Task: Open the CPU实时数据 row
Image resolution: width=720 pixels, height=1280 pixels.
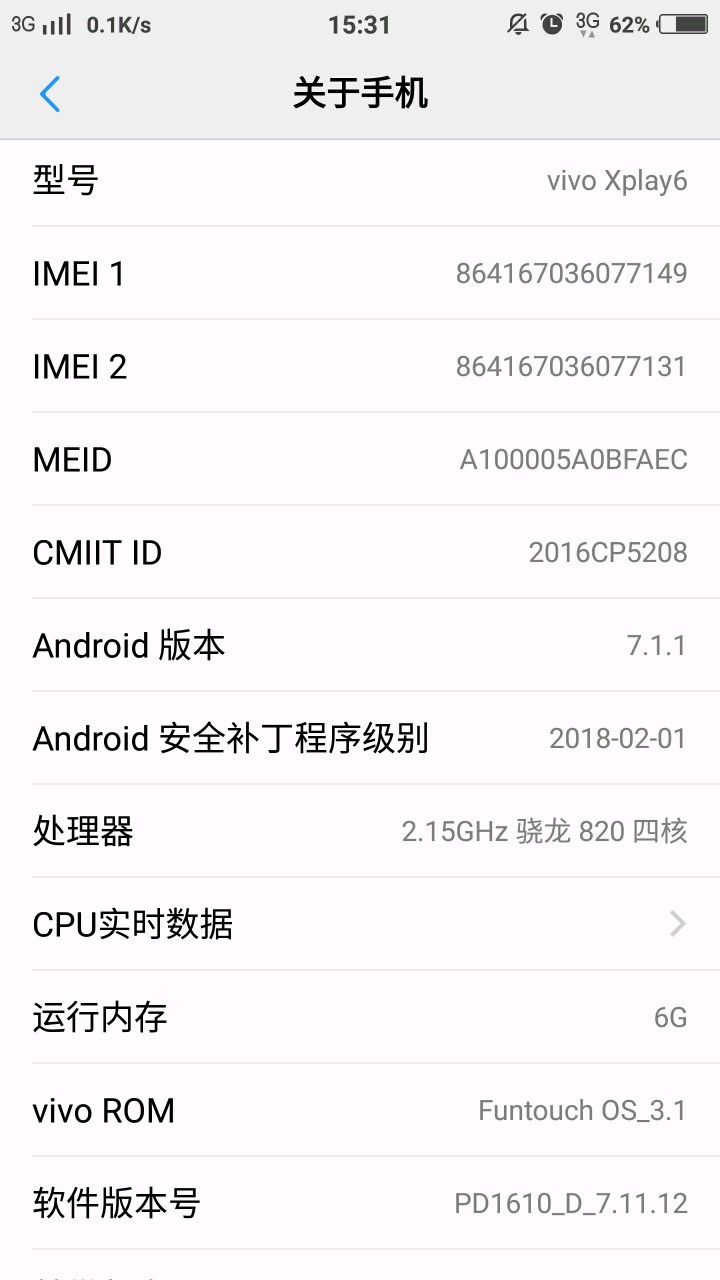Action: coord(360,924)
